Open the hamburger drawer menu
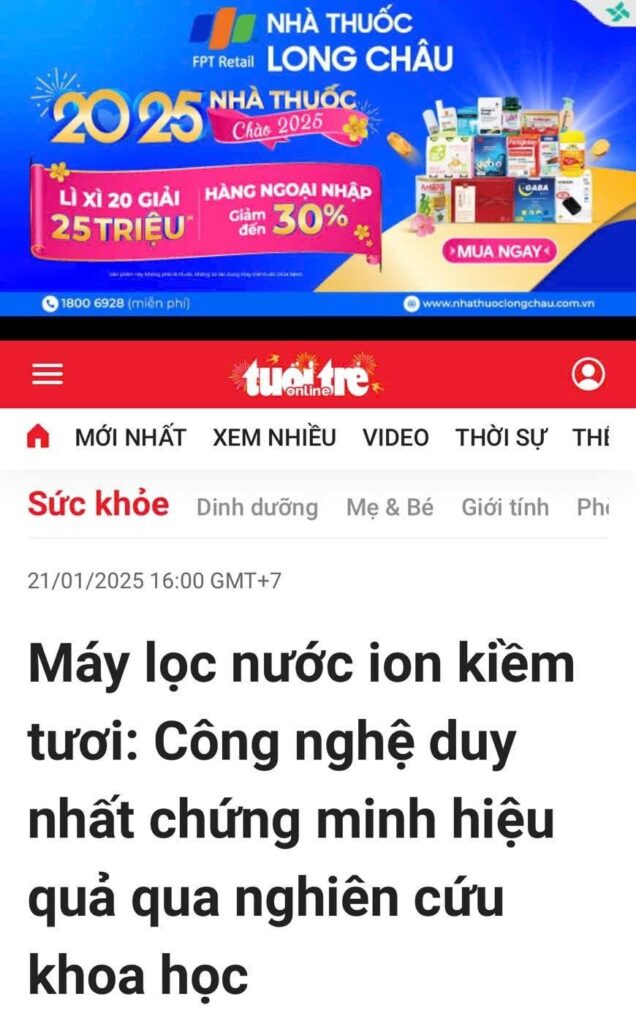The height and width of the screenshot is (1024, 636). (47, 374)
